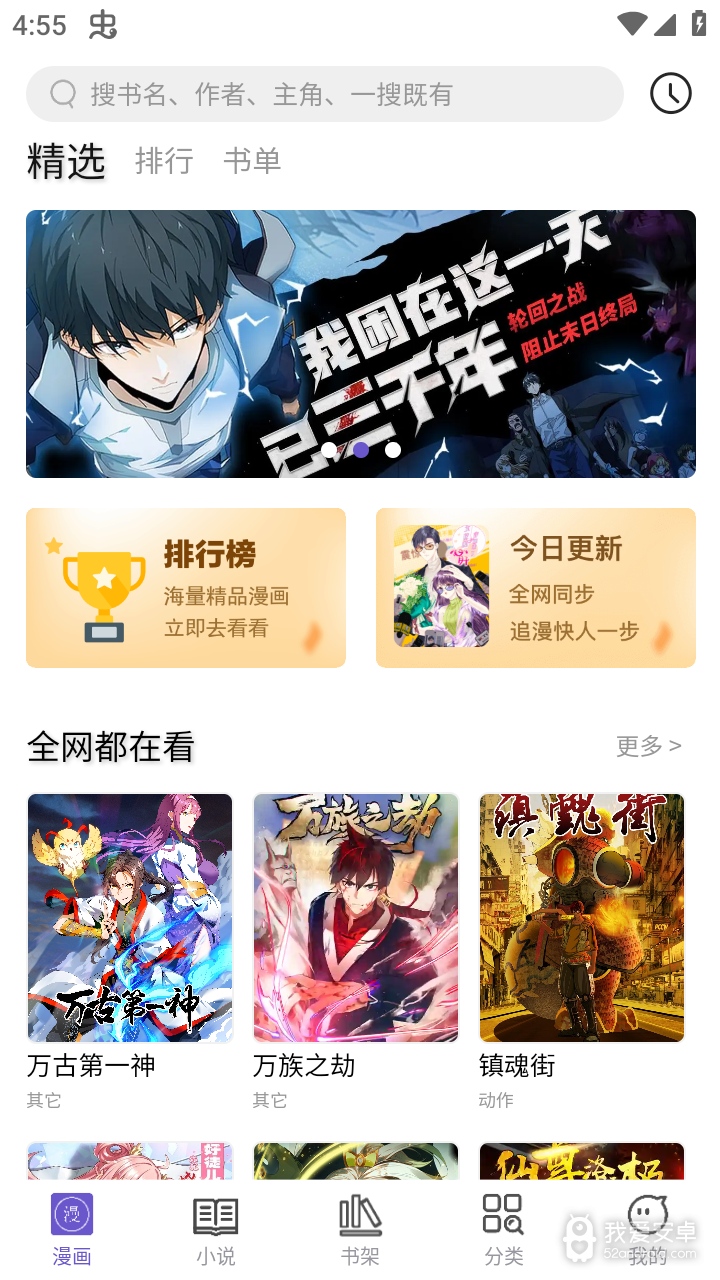Open the 镇魂街 comic labeled 动作

(x=581, y=917)
